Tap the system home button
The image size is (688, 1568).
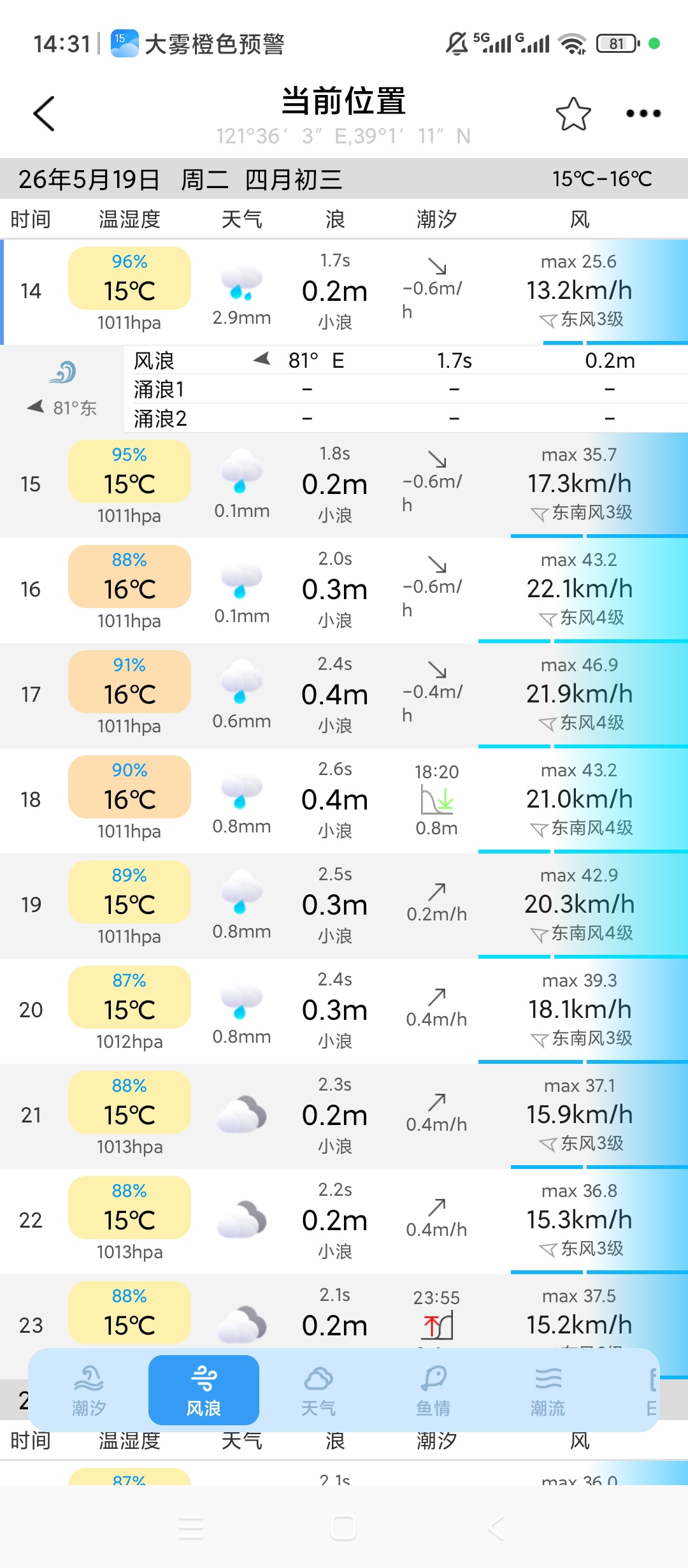344,1528
